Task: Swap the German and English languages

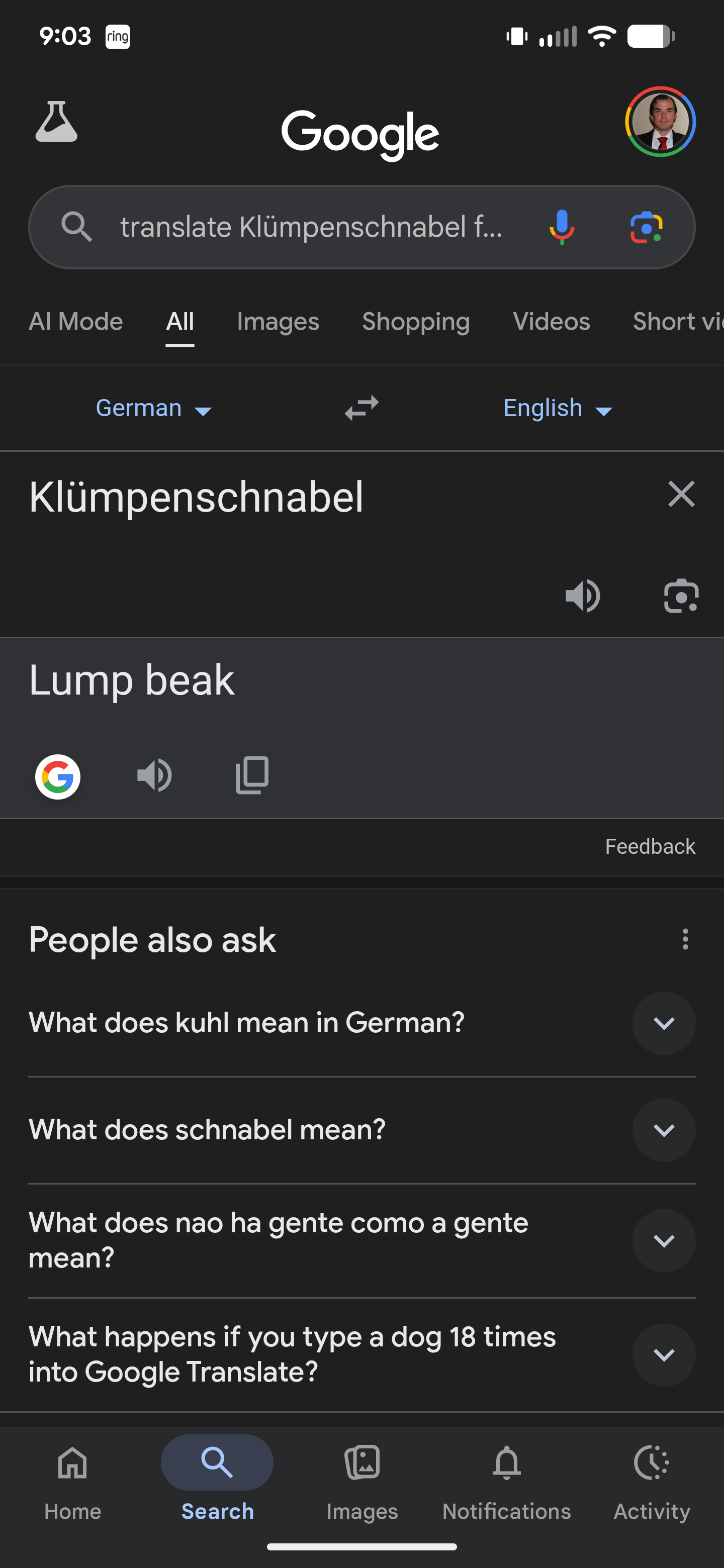Action: click(x=361, y=408)
